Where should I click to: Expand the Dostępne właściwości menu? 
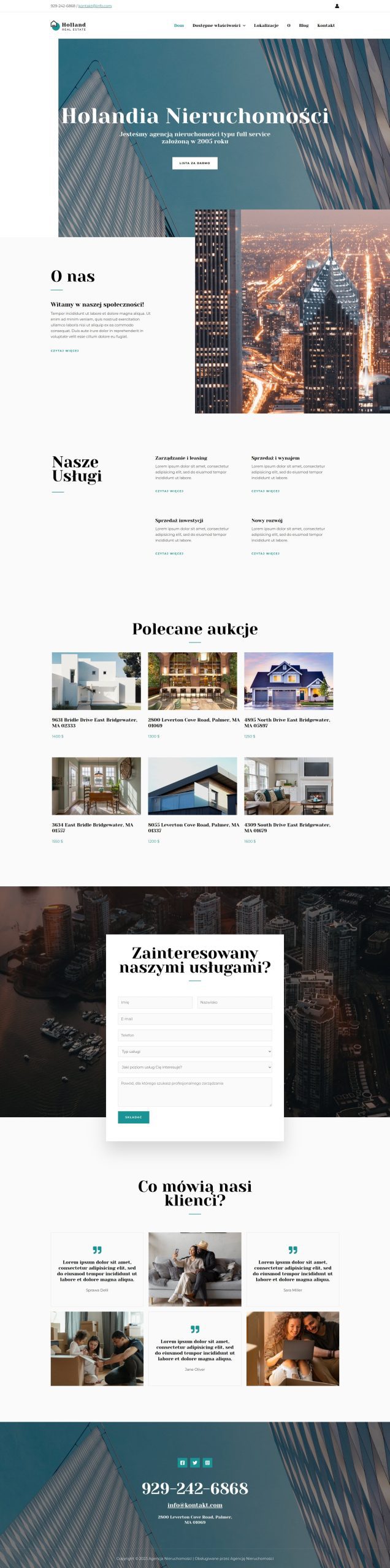[218, 26]
